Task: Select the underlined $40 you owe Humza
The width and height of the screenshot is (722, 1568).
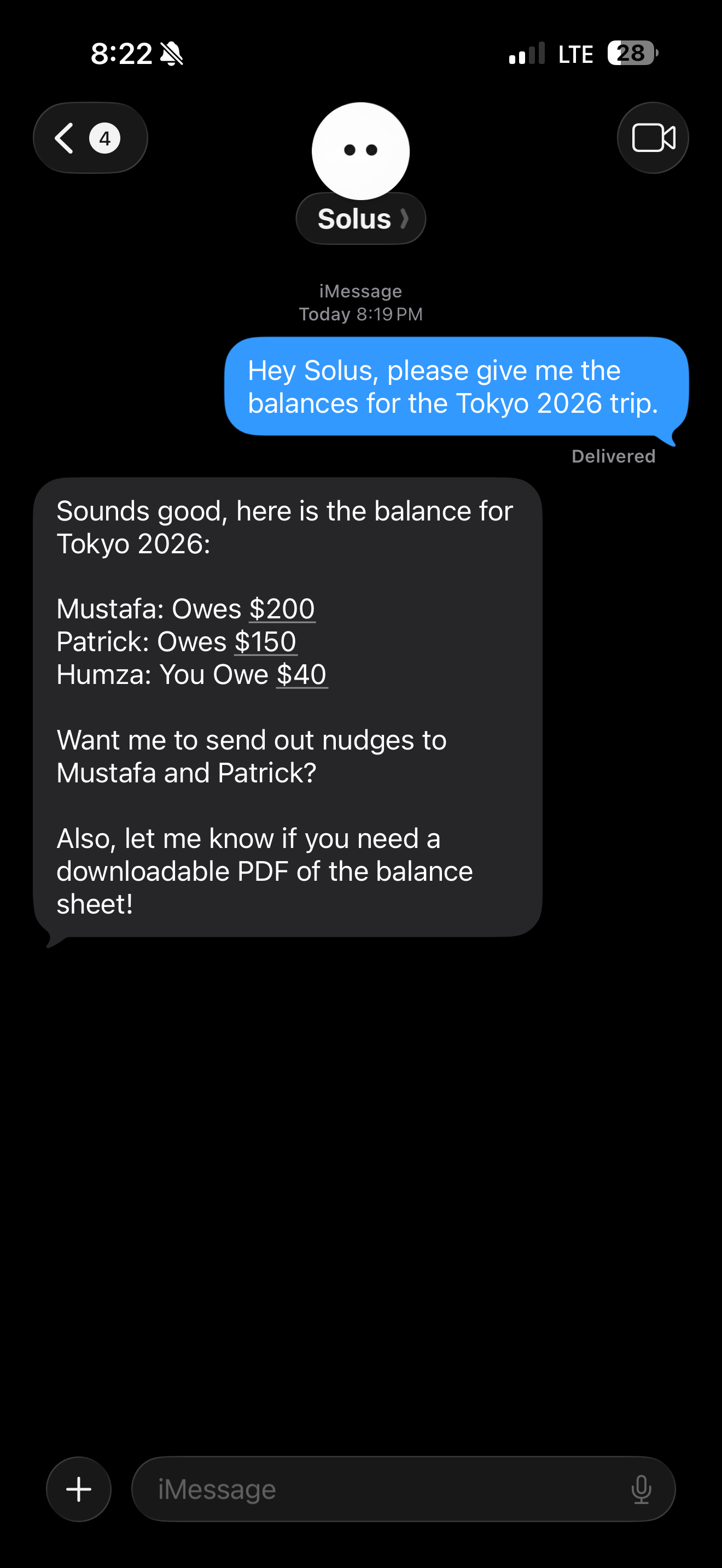Action: (x=302, y=674)
